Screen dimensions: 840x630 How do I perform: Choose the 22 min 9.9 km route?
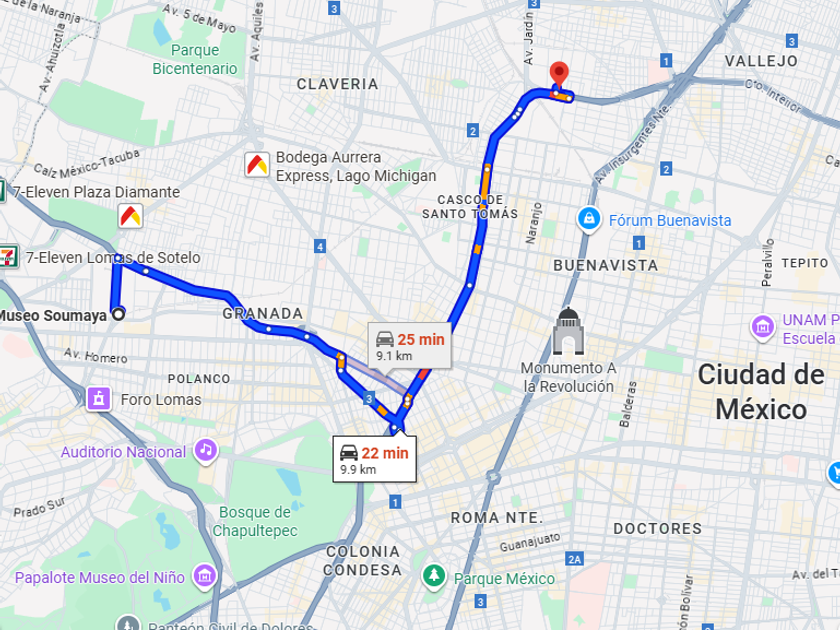tap(374, 460)
